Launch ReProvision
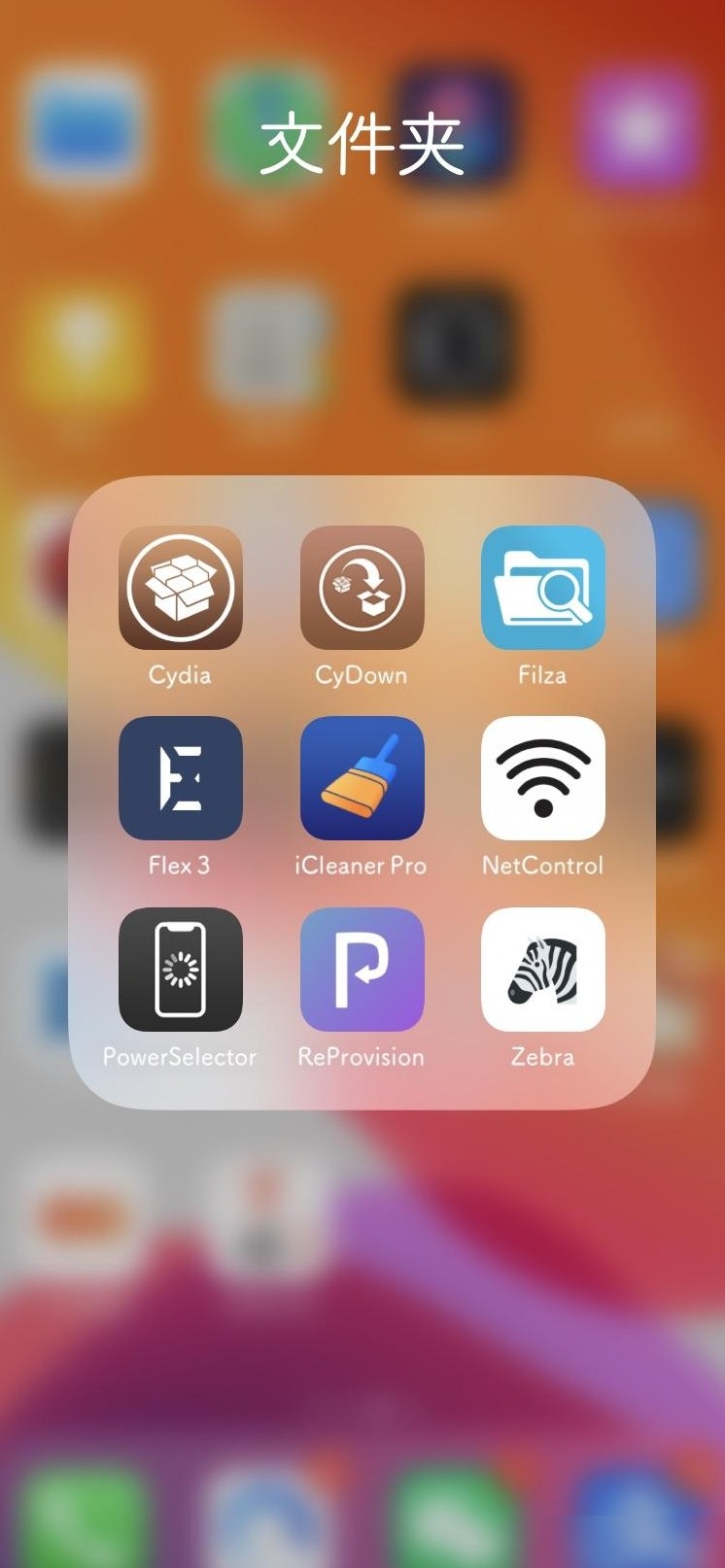This screenshot has height=1568, width=725. click(362, 970)
